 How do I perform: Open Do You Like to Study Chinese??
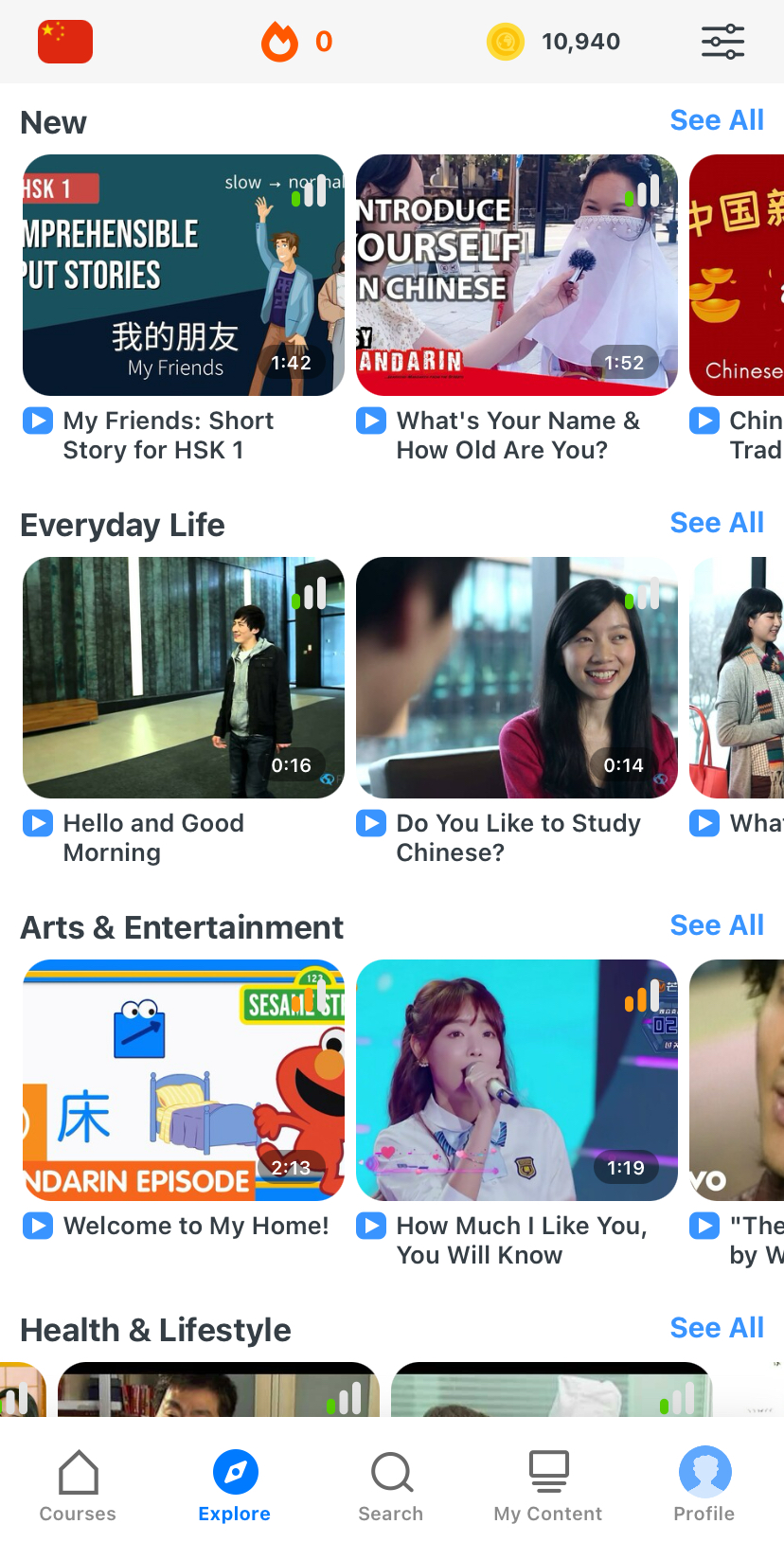[517, 678]
